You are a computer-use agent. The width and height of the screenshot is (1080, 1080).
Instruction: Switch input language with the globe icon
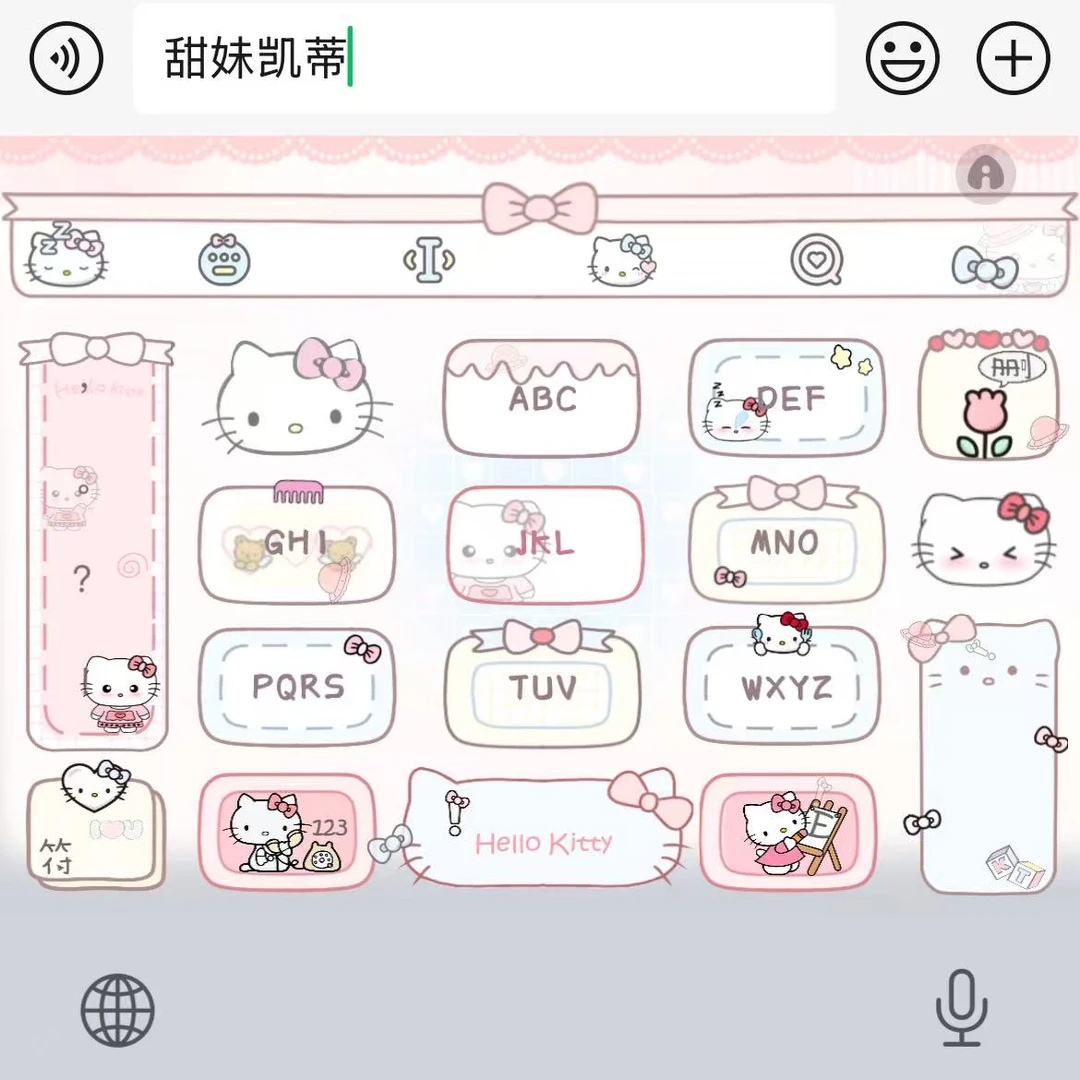(x=118, y=1010)
